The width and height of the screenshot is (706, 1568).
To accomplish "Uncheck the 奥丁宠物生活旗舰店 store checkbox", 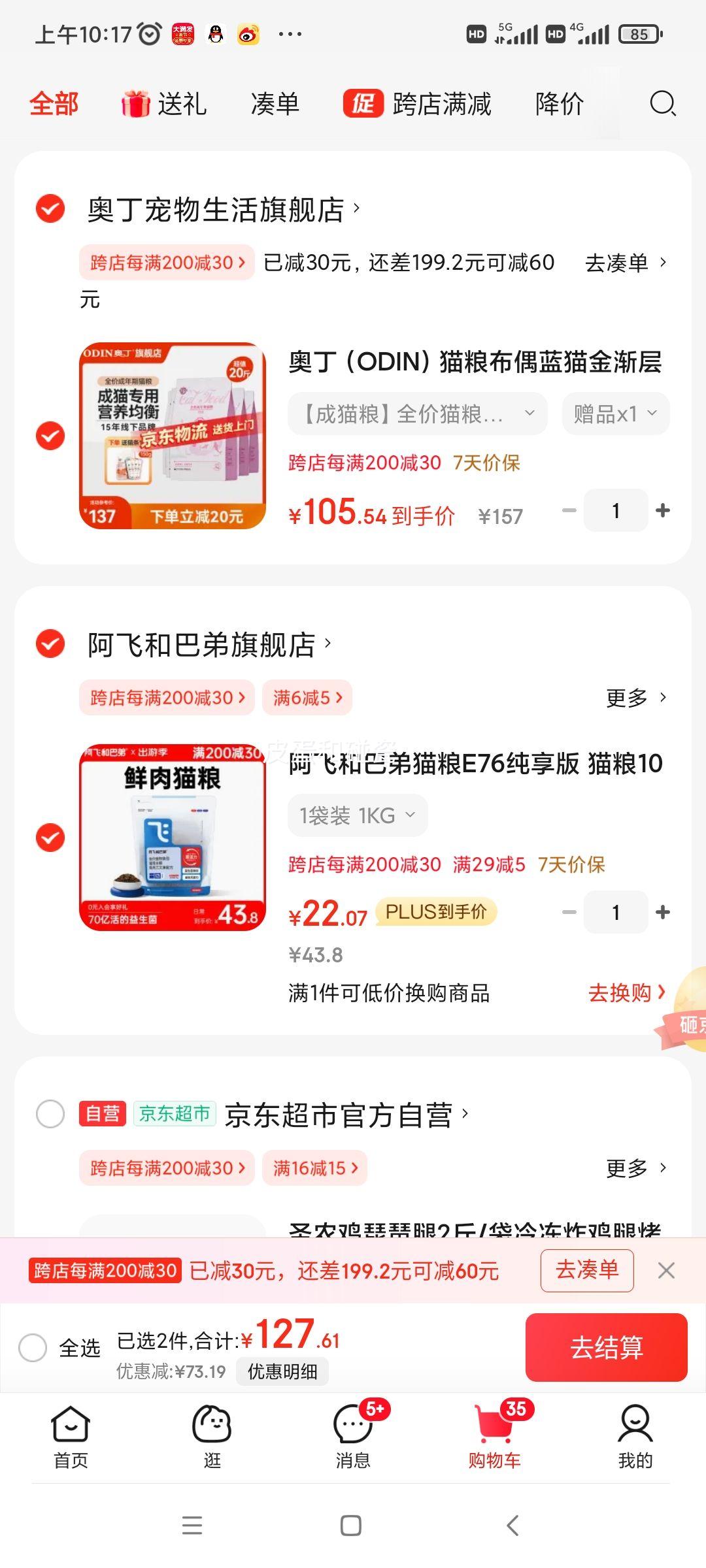I will coord(50,209).
